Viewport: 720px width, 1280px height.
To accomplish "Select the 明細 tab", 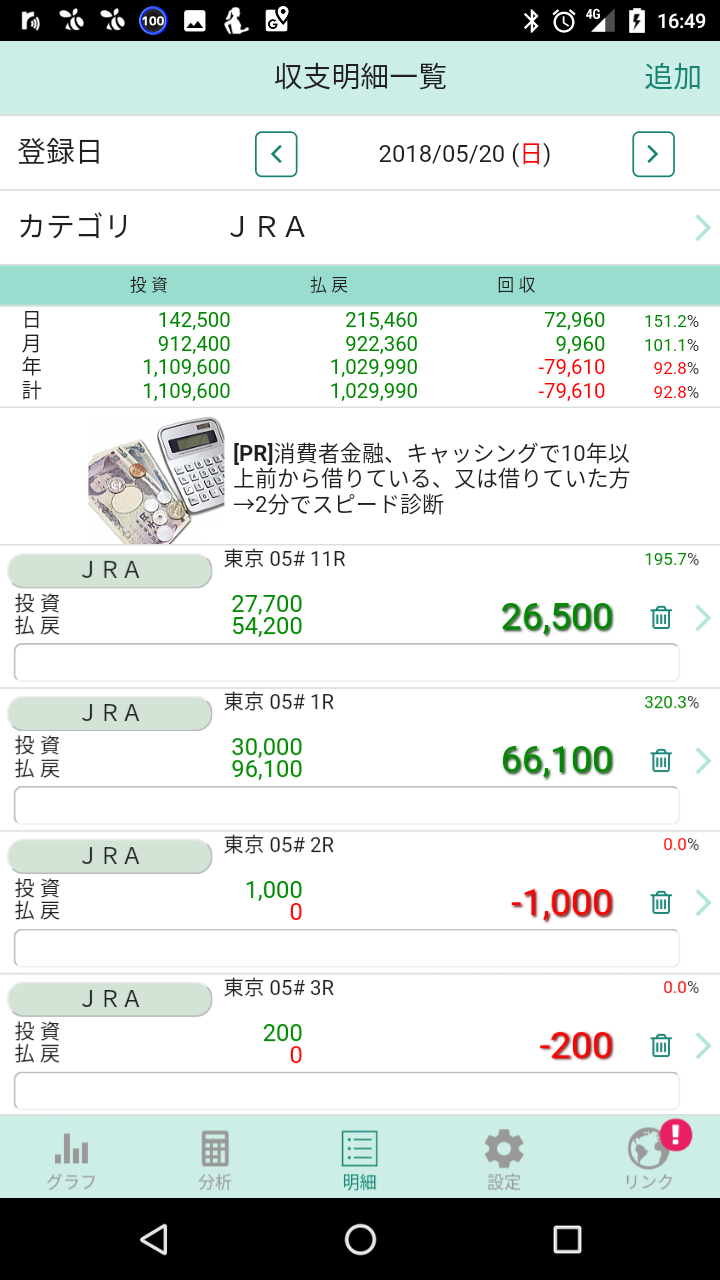I will pyautogui.click(x=359, y=1159).
